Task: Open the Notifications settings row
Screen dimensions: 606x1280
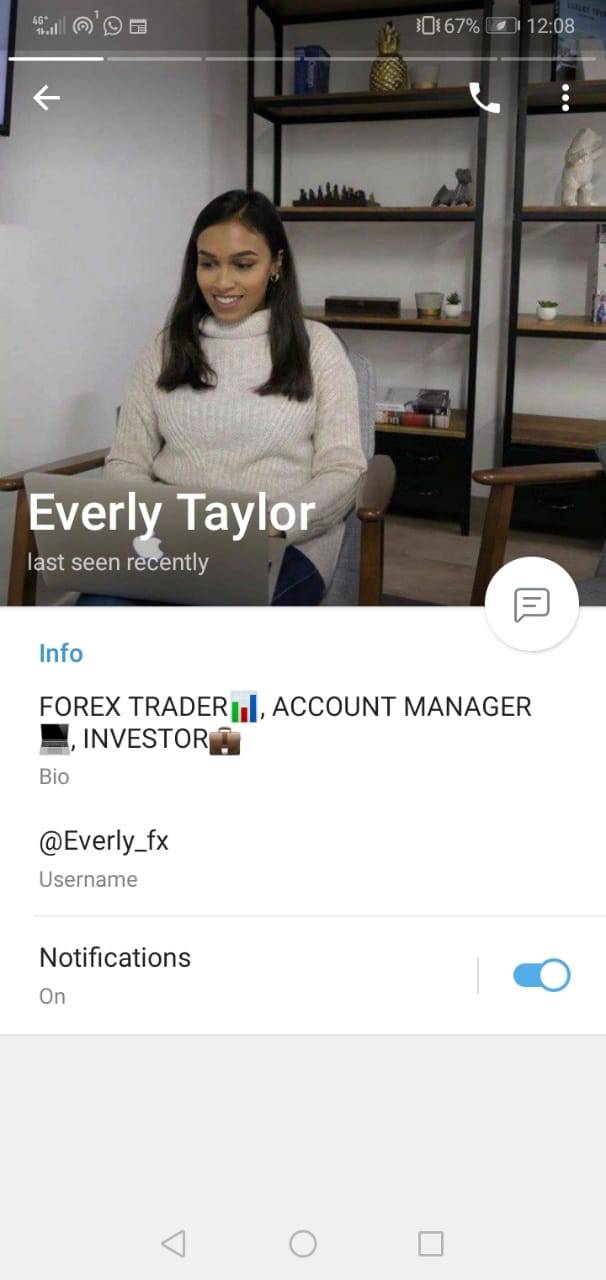Action: point(240,974)
